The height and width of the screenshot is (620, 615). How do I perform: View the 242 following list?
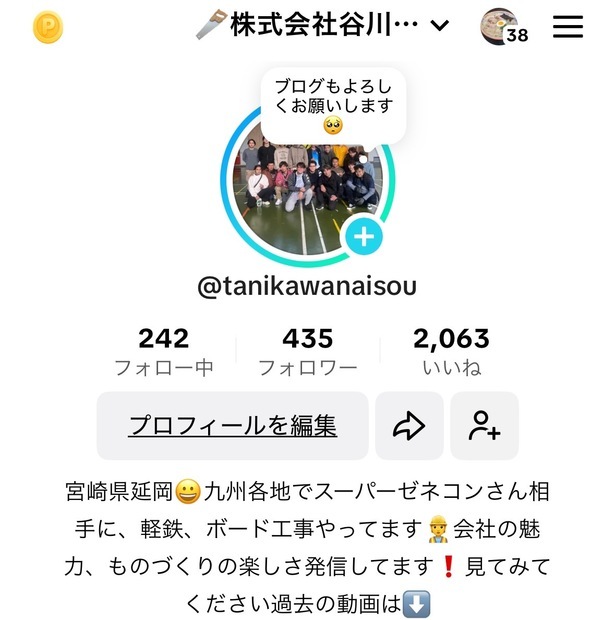[164, 352]
